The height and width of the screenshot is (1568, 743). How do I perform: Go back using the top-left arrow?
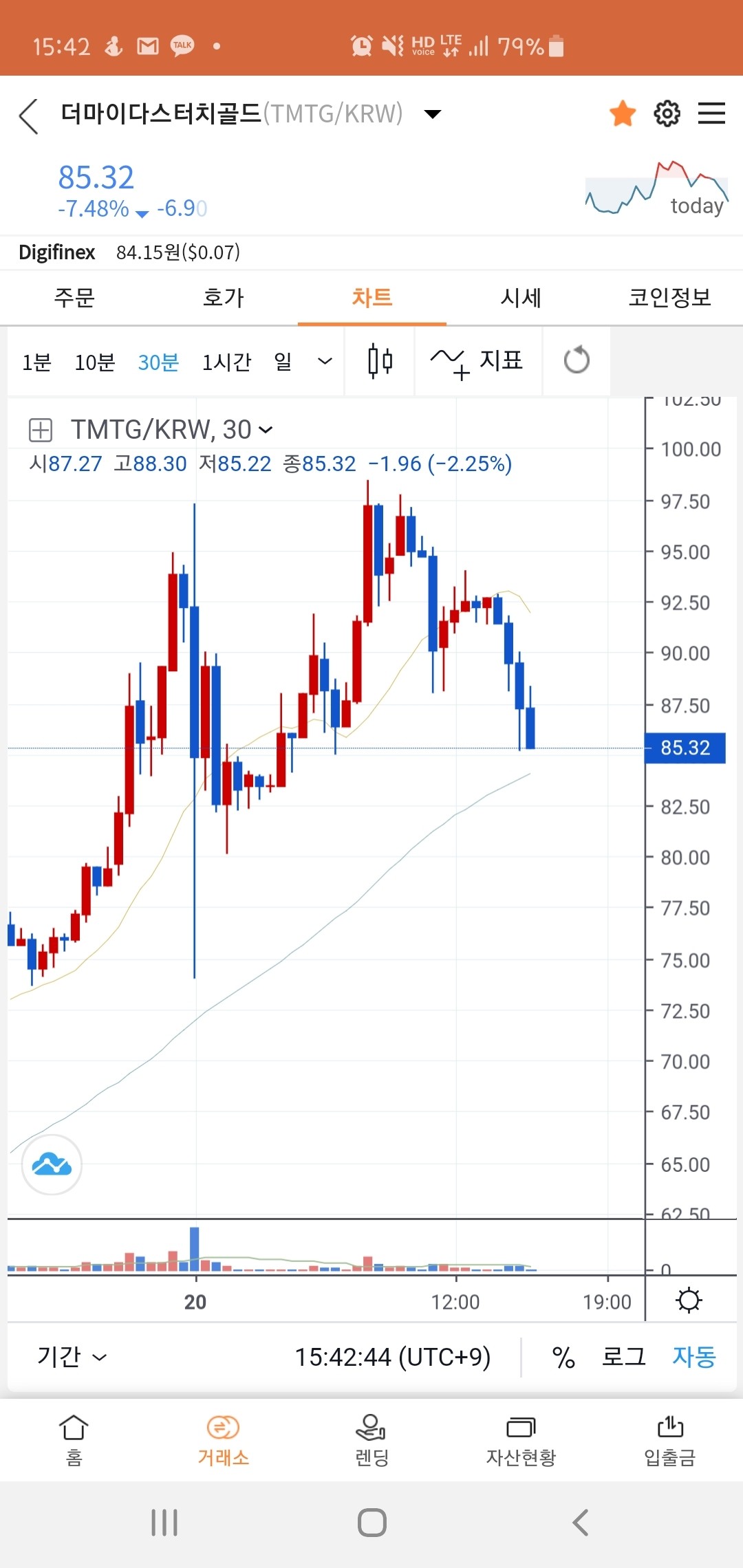point(29,116)
